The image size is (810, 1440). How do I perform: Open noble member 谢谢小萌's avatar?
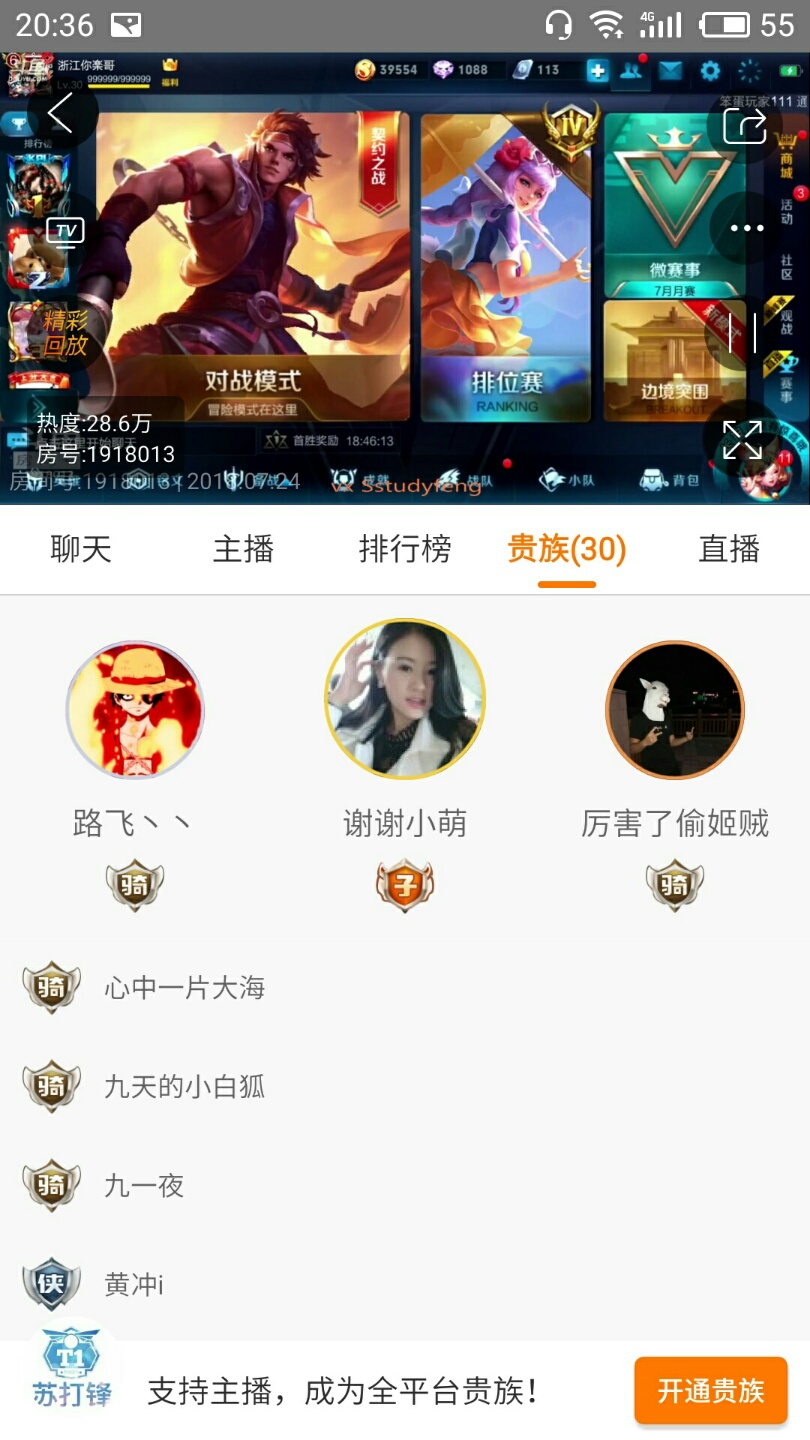(404, 697)
